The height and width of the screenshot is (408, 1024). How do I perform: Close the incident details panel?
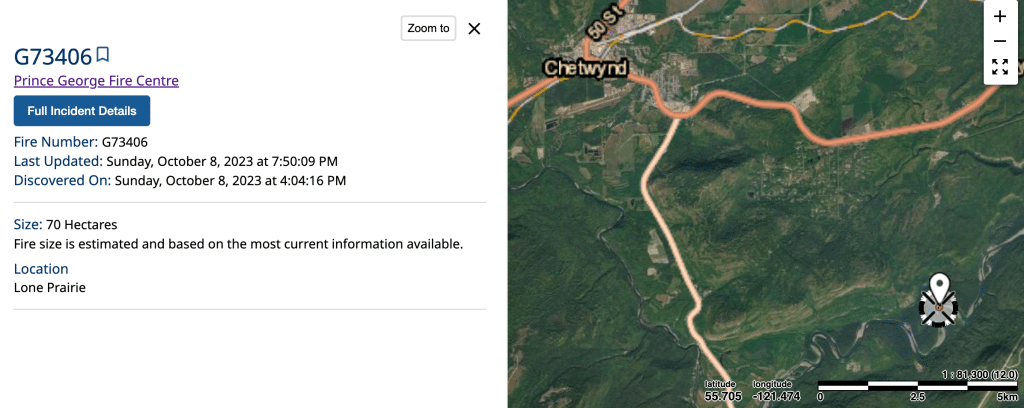pyautogui.click(x=474, y=28)
